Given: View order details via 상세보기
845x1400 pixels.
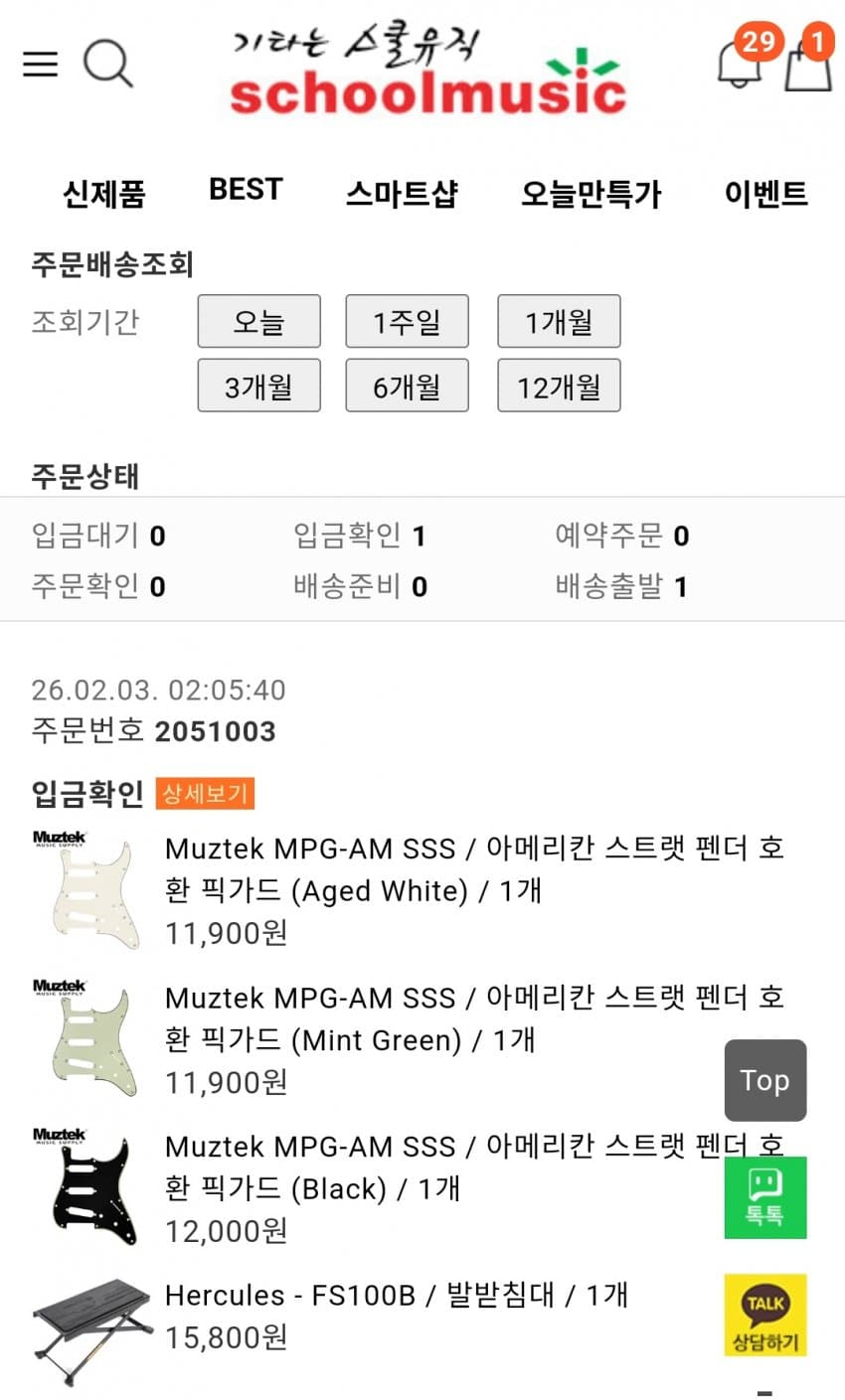Looking at the screenshot, I should [x=205, y=793].
